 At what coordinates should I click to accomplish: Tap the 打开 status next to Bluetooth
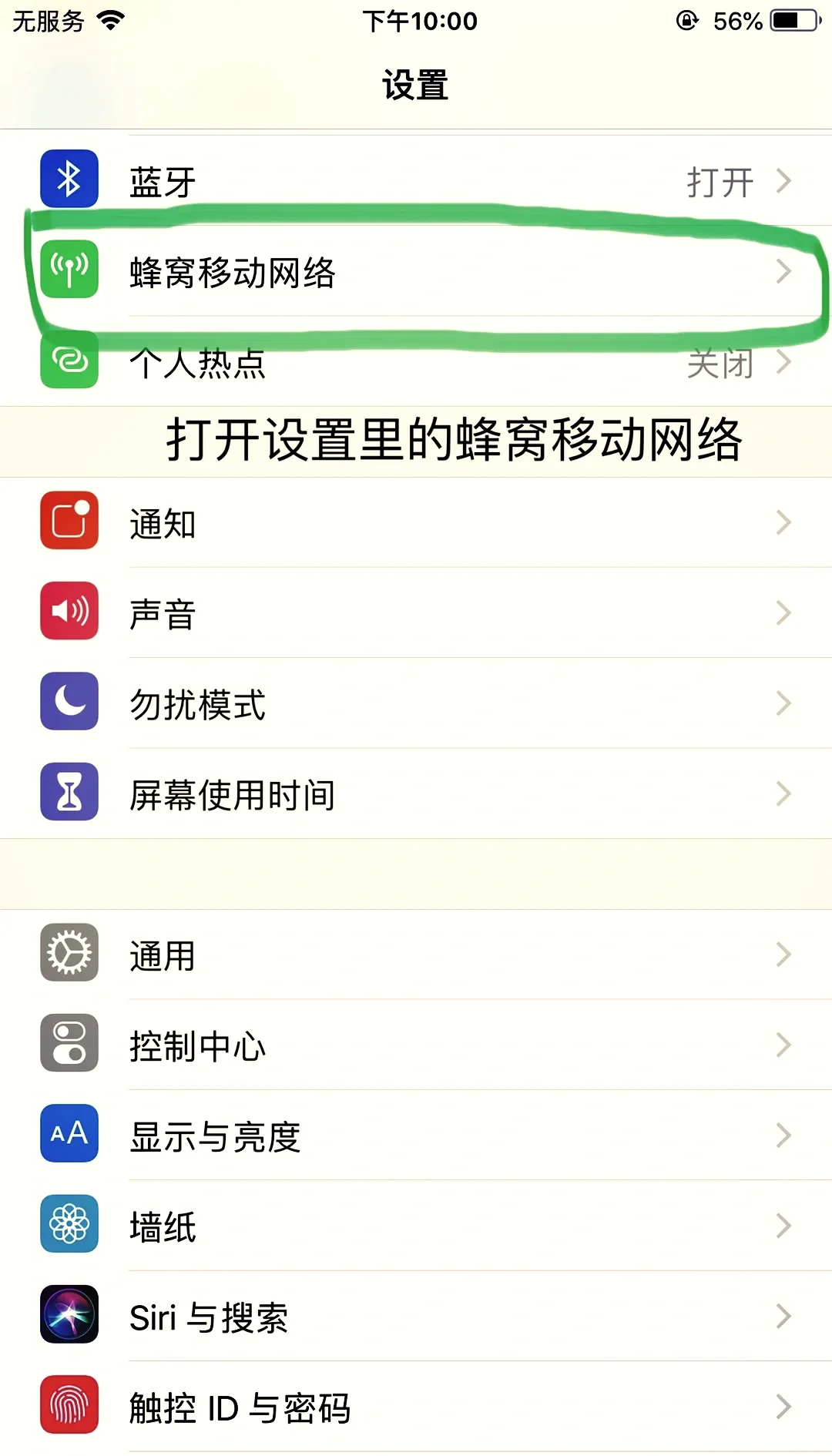[x=721, y=182]
